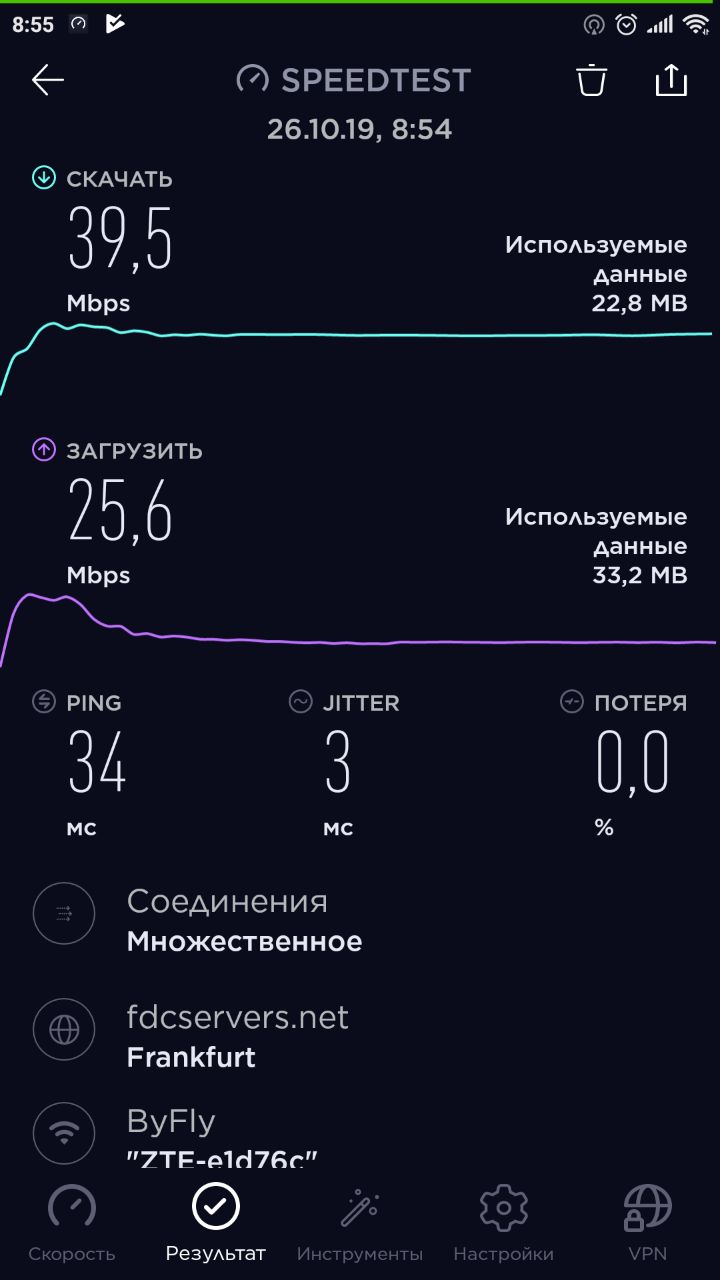Share the speedtest result
Image resolution: width=720 pixels, height=1280 pixels.
point(671,80)
